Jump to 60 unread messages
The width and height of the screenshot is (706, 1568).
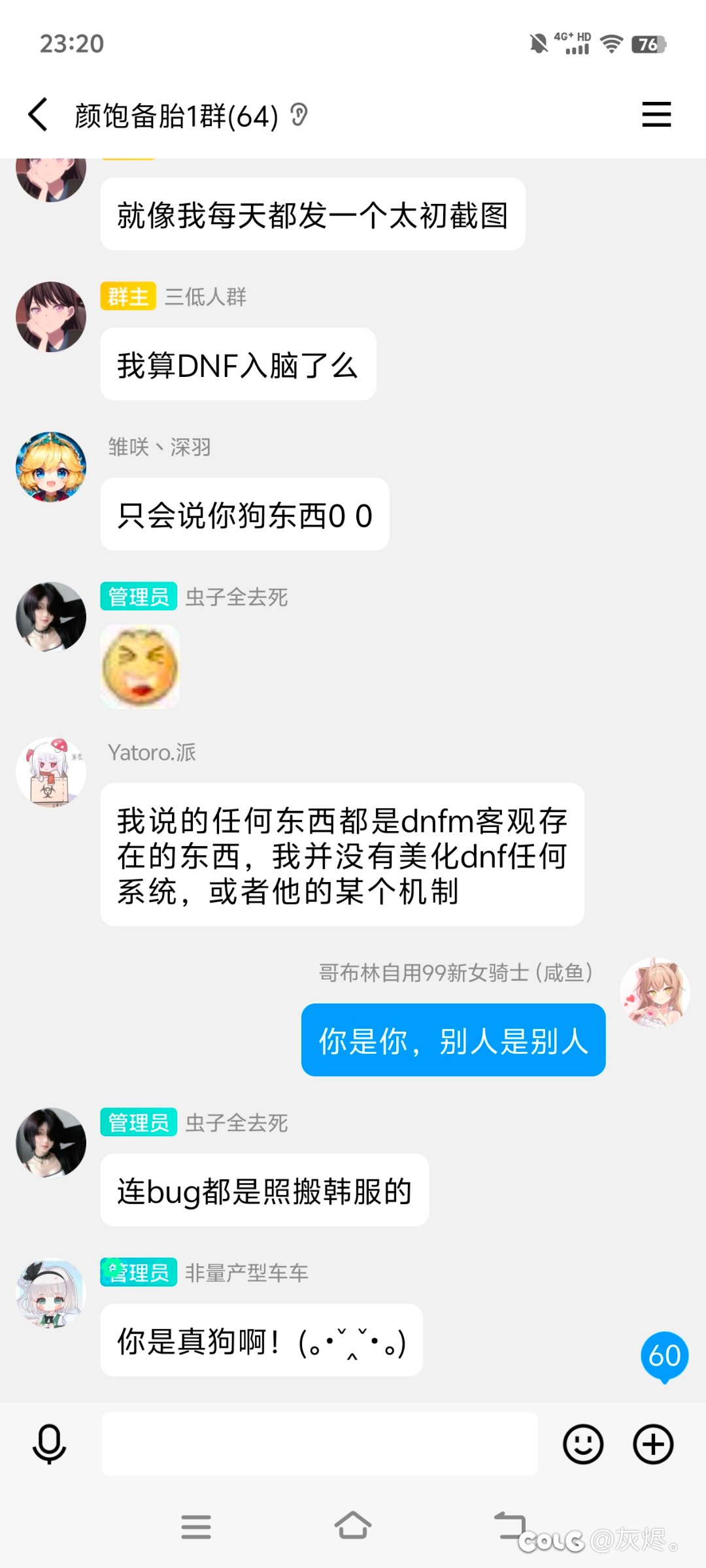(665, 1356)
